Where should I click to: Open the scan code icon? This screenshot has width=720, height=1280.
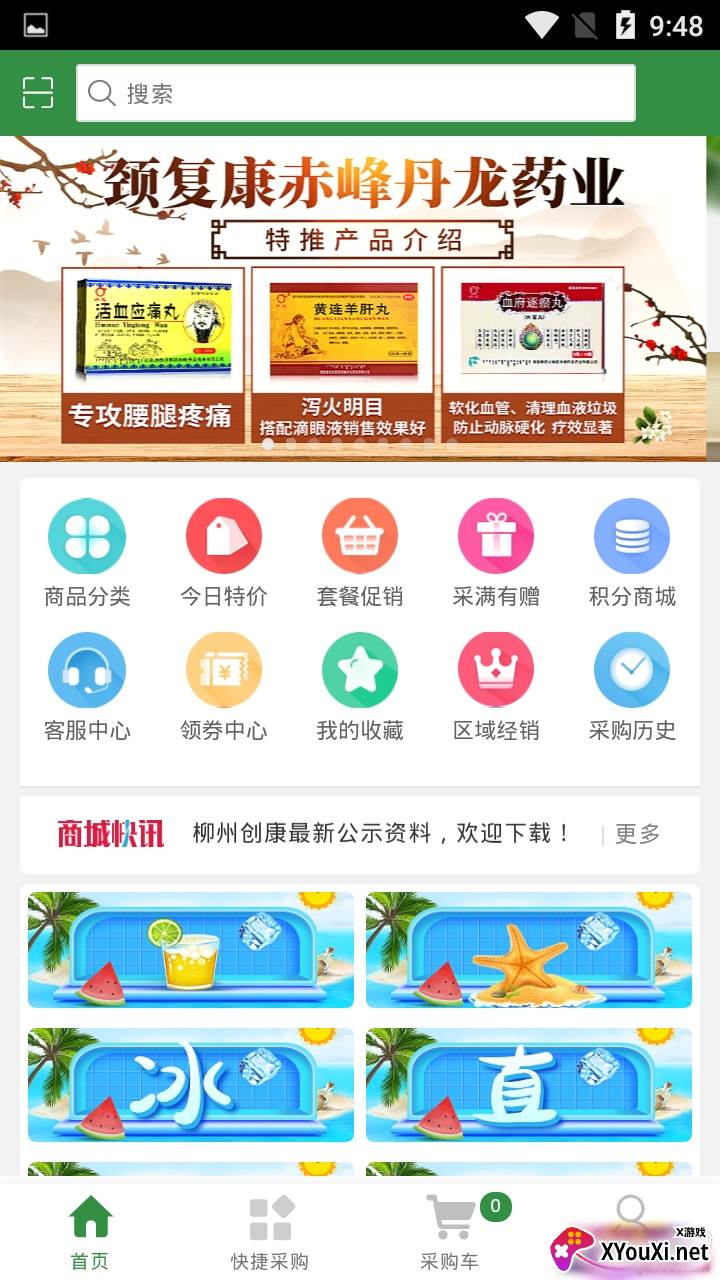coord(38,93)
